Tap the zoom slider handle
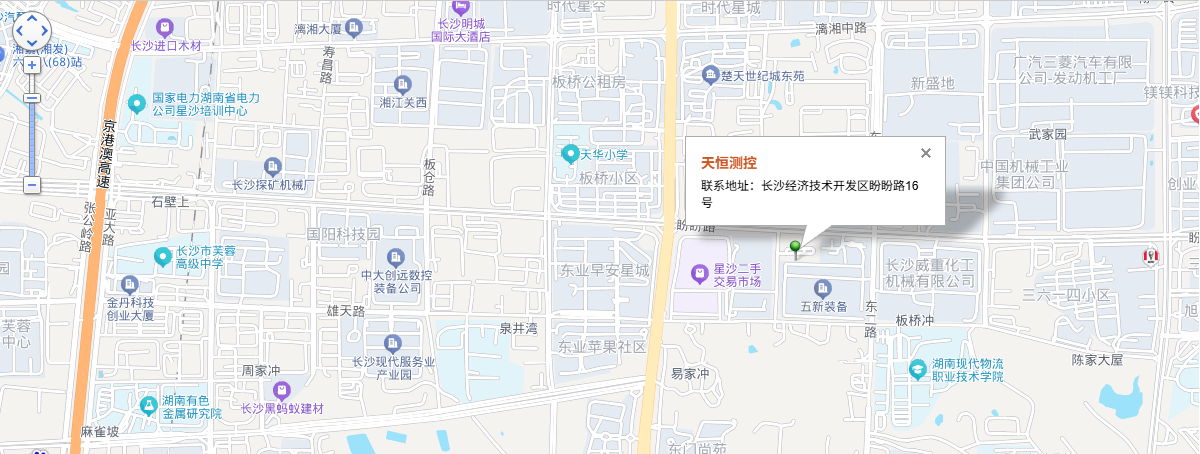Viewport: 1200px width, 454px height. 32,98
